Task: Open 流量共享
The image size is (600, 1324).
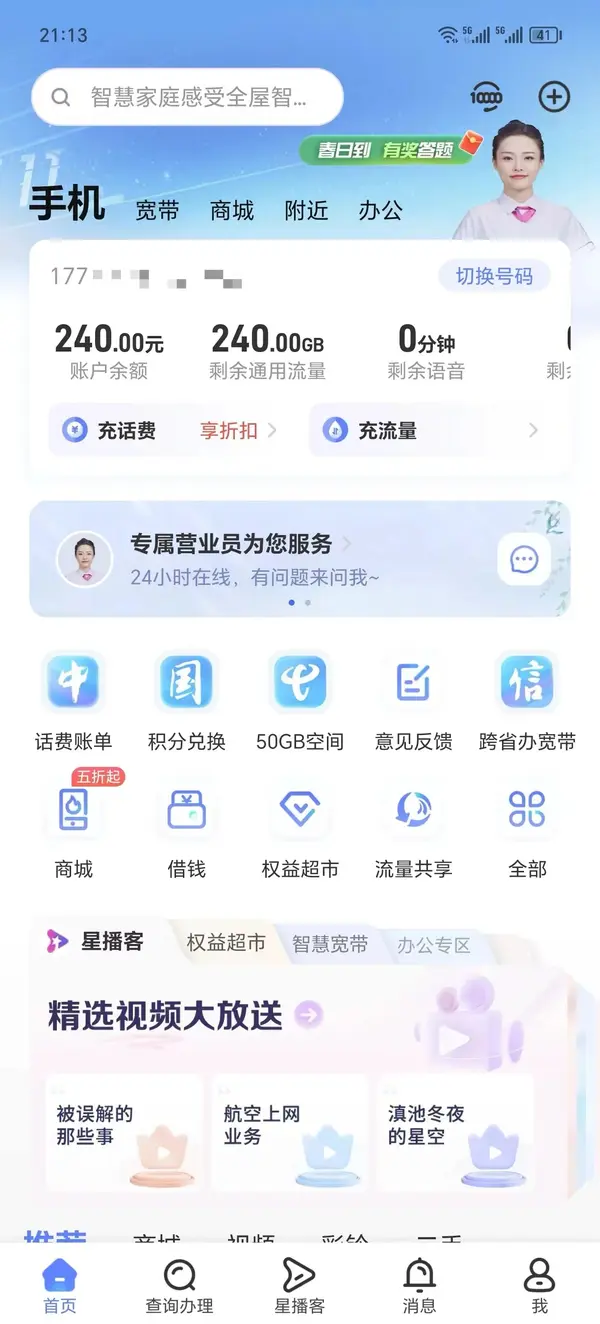Action: point(413,828)
